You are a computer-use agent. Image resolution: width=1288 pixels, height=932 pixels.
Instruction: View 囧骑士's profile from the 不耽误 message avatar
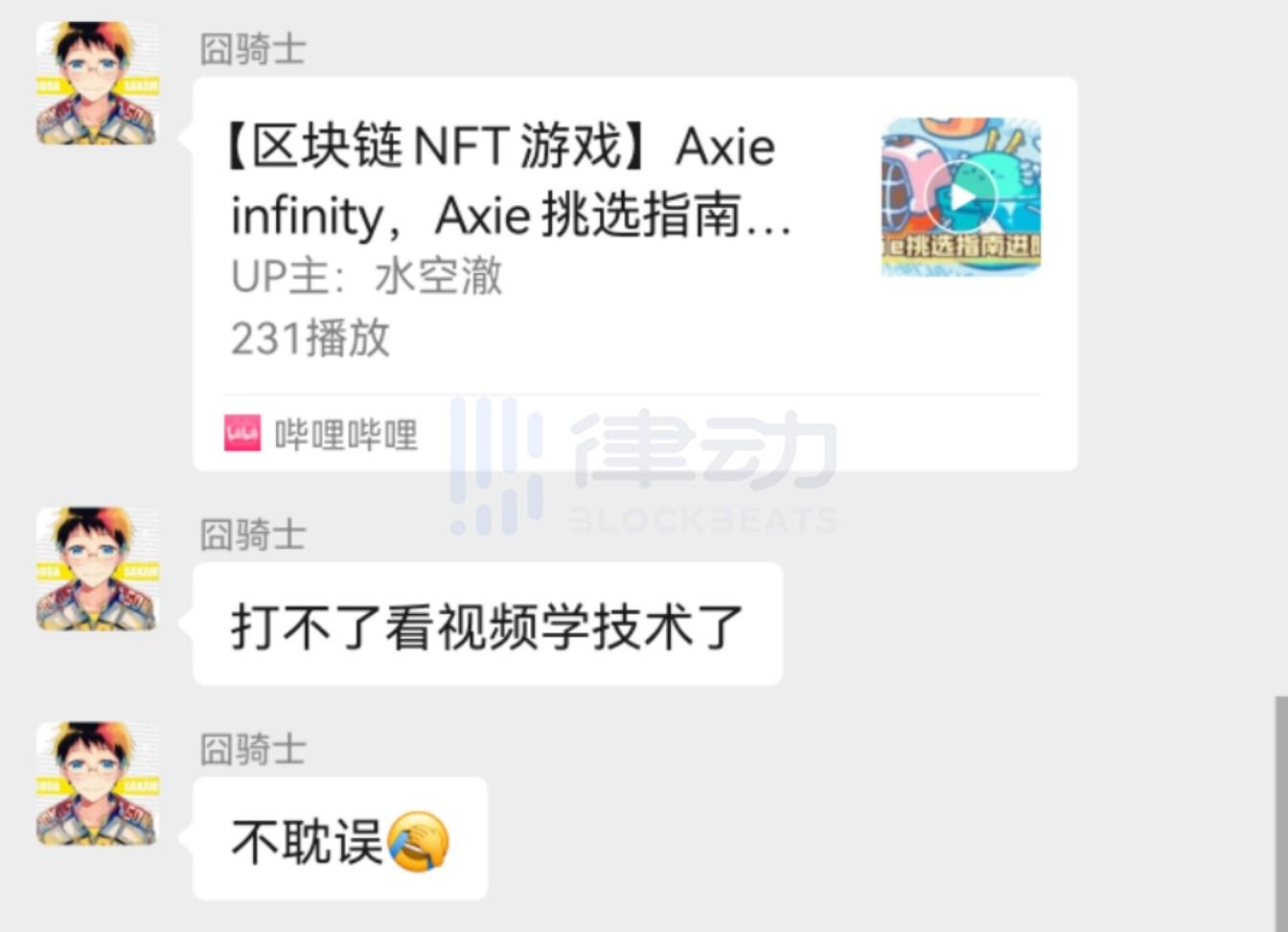click(x=97, y=784)
